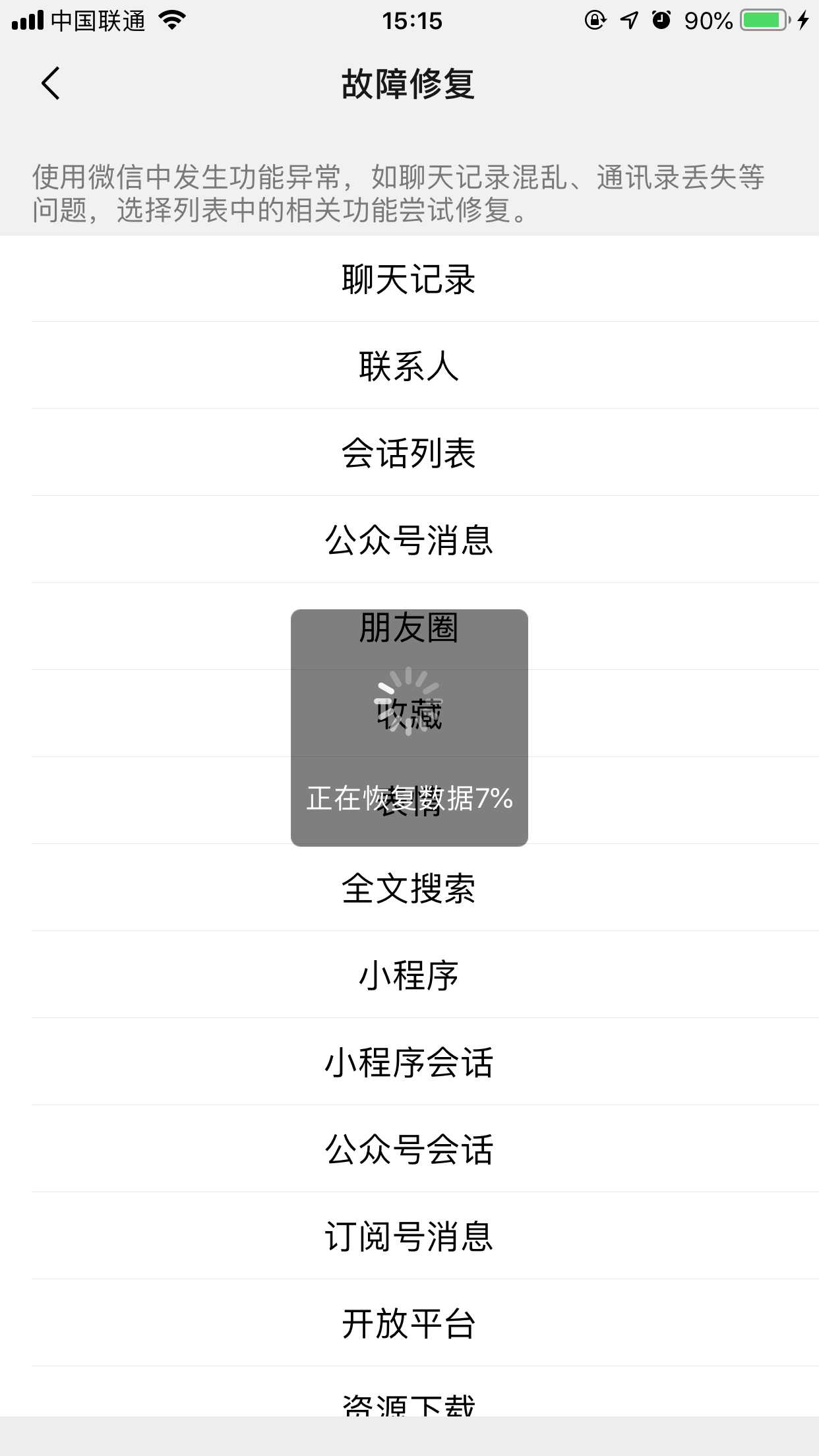The image size is (819, 1456).
Task: Tap 小程序会话 repair option
Action: pyautogui.click(x=409, y=1062)
